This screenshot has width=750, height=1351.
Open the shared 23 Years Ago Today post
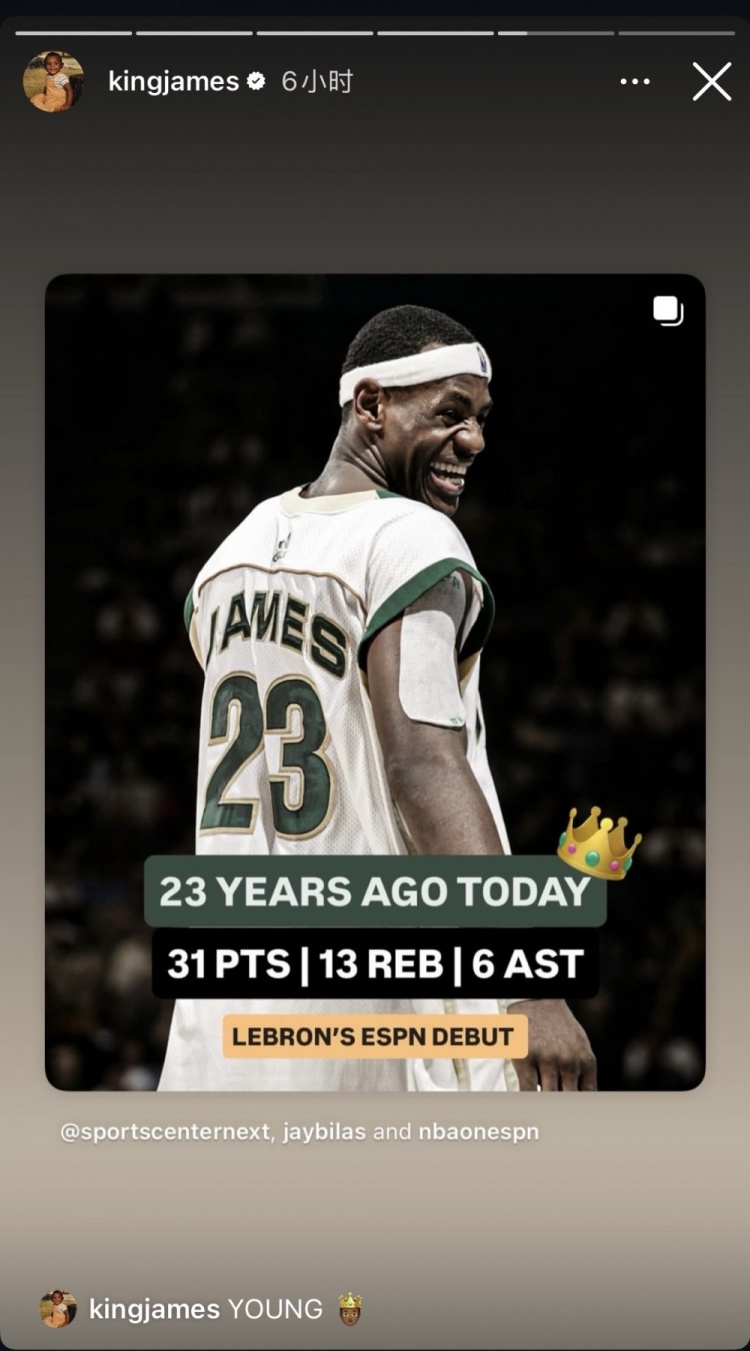[x=375, y=680]
